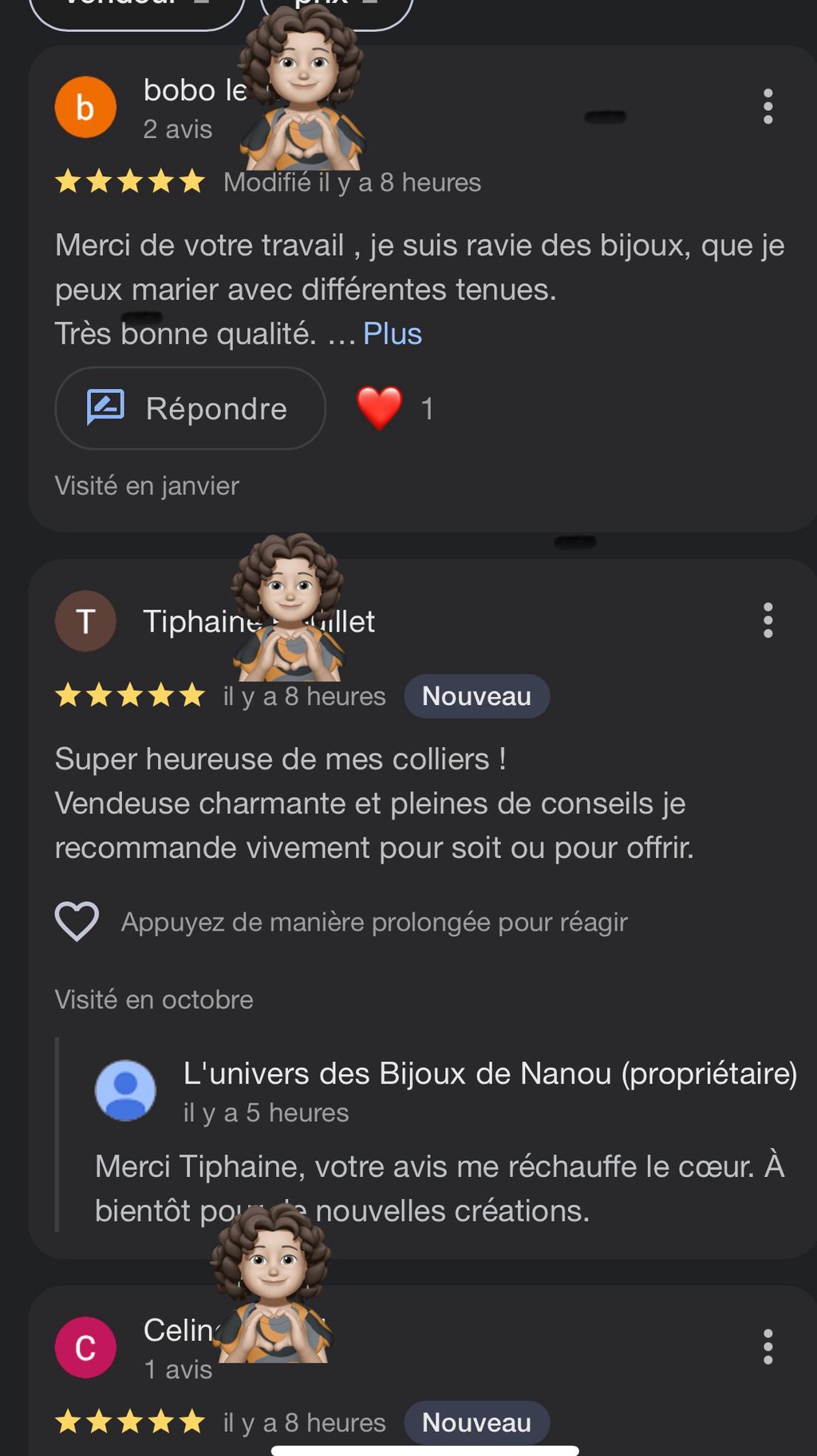React with heart to Tiphaine's review
817x1456 pixels.
click(x=77, y=922)
